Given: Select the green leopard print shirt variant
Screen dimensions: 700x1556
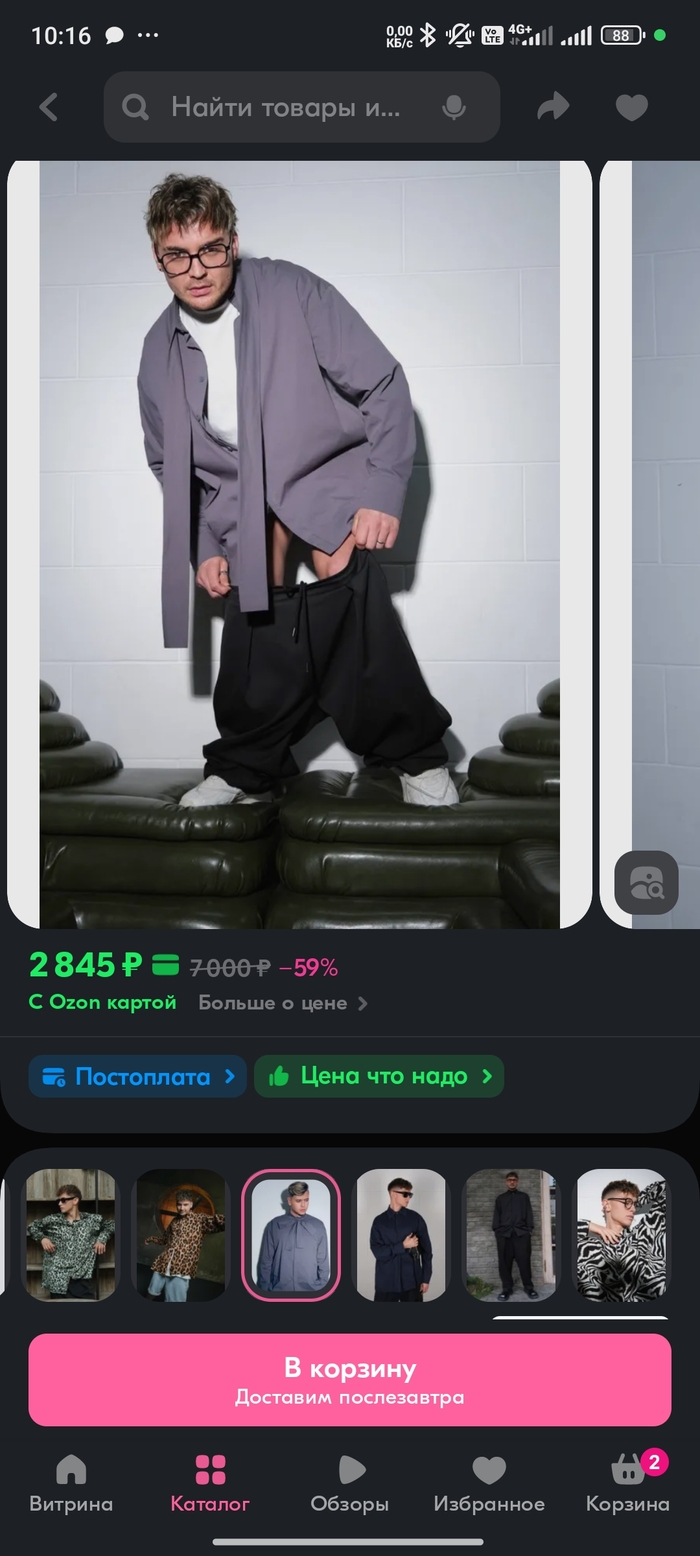Looking at the screenshot, I should tap(70, 1235).
